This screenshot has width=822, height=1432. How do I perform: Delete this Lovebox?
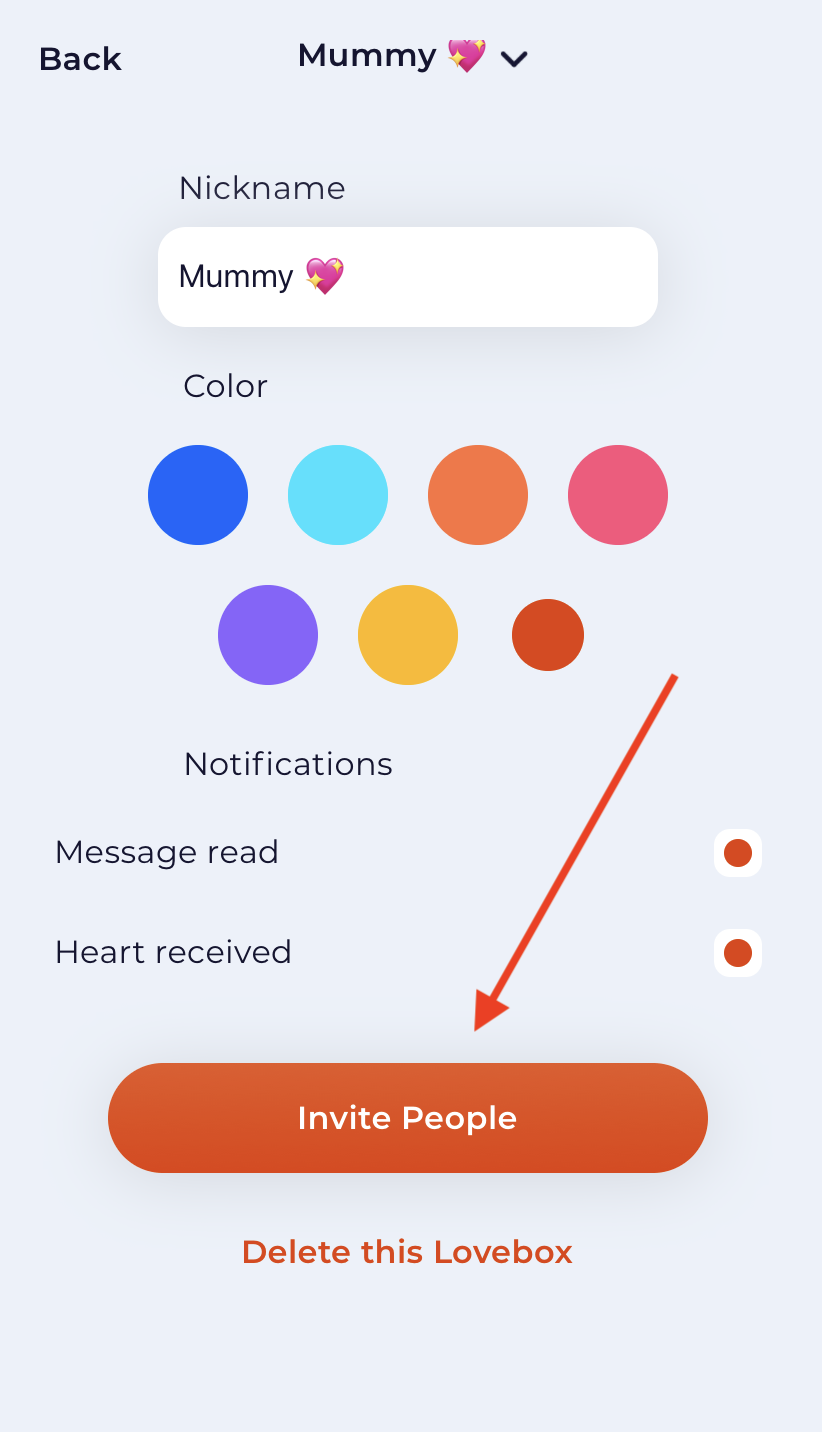pyautogui.click(x=407, y=1252)
